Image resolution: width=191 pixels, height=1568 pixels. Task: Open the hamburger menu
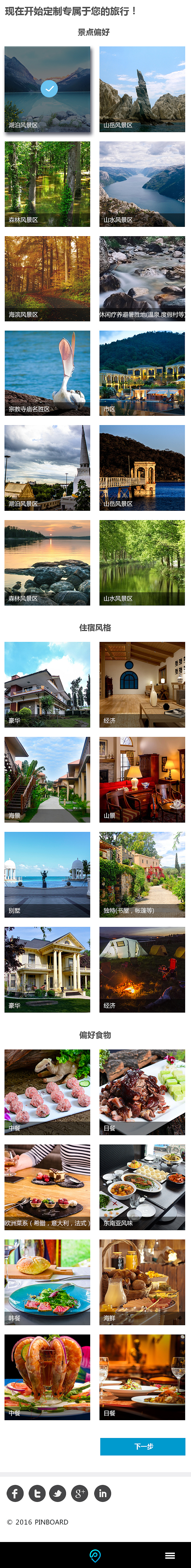point(170,1555)
